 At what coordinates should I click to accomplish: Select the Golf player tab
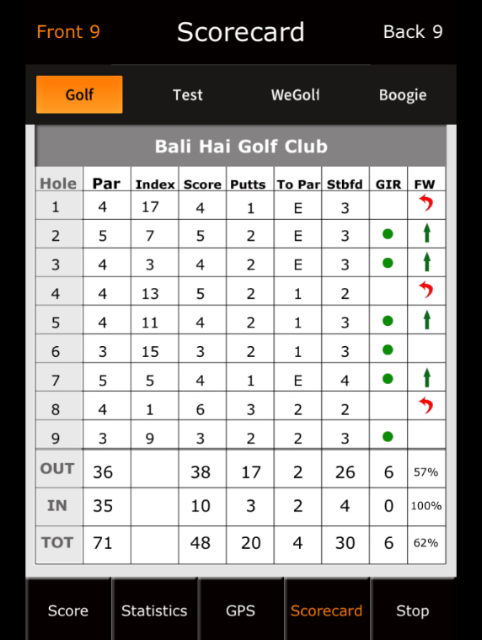coord(79,94)
